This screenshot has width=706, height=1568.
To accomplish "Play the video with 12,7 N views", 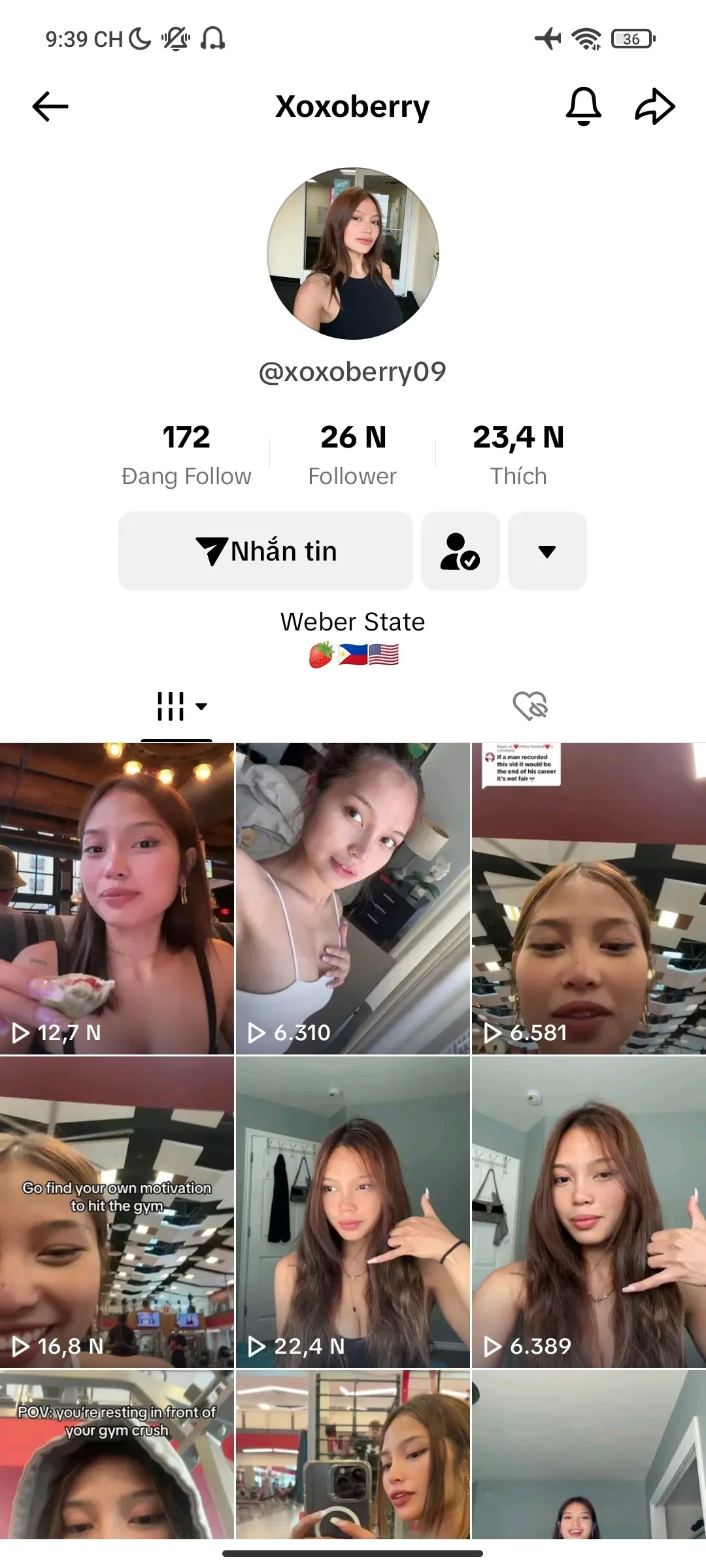I will coord(116,898).
